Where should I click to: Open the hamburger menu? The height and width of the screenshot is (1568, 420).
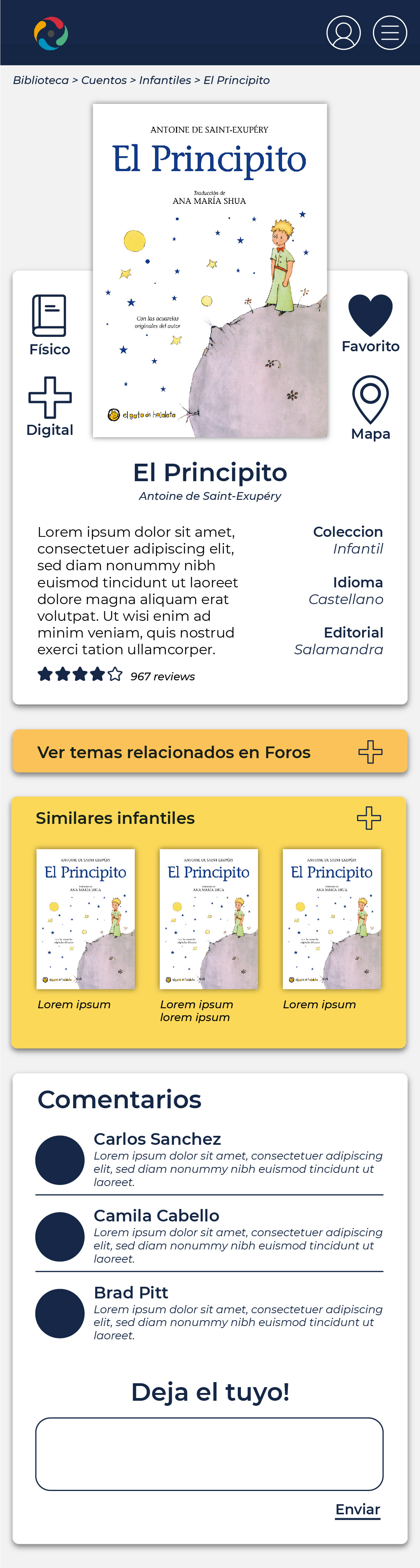[390, 33]
